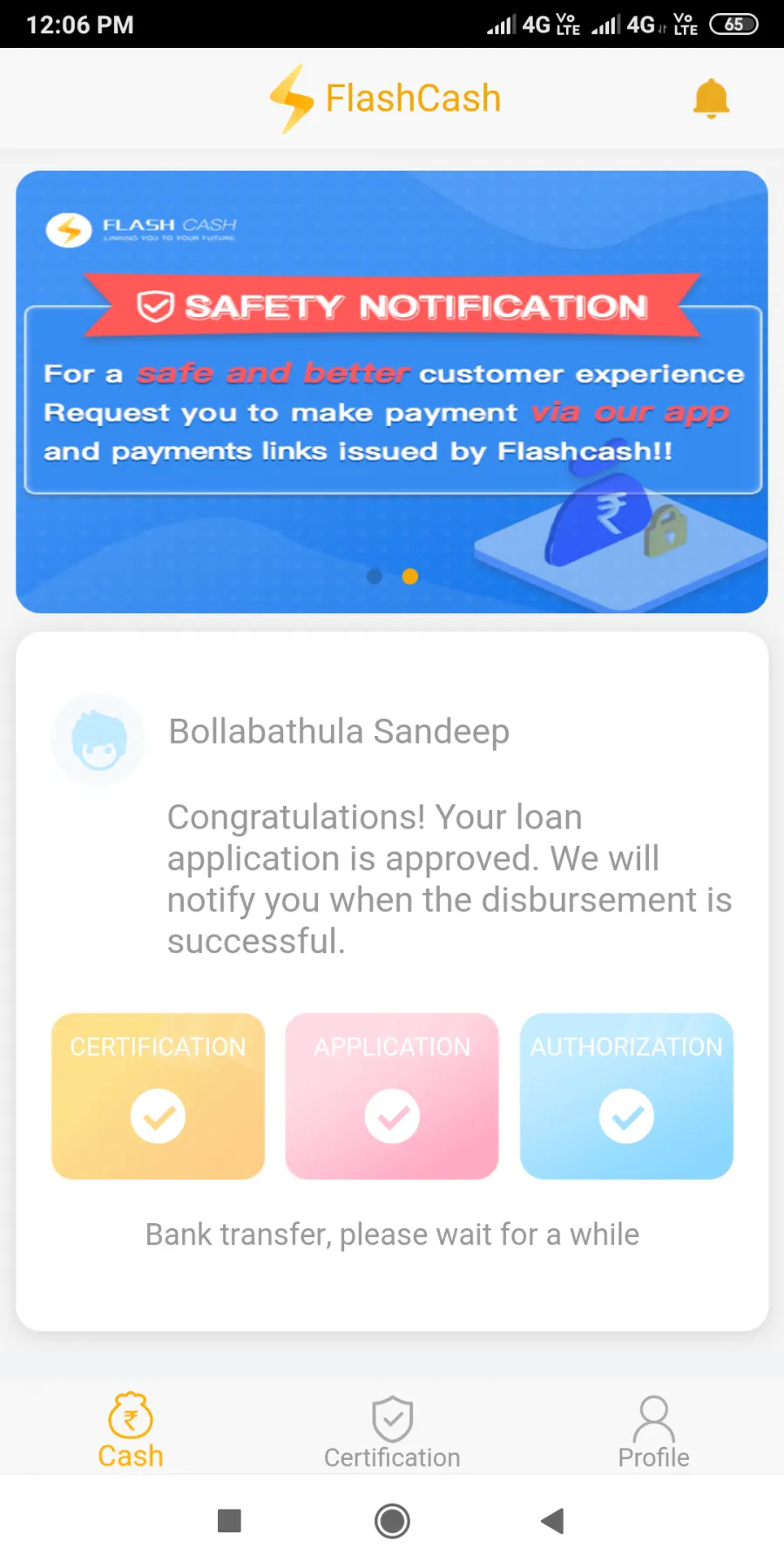This screenshot has height=1568, width=784.
Task: Go to the system home screen
Action: [392, 1521]
